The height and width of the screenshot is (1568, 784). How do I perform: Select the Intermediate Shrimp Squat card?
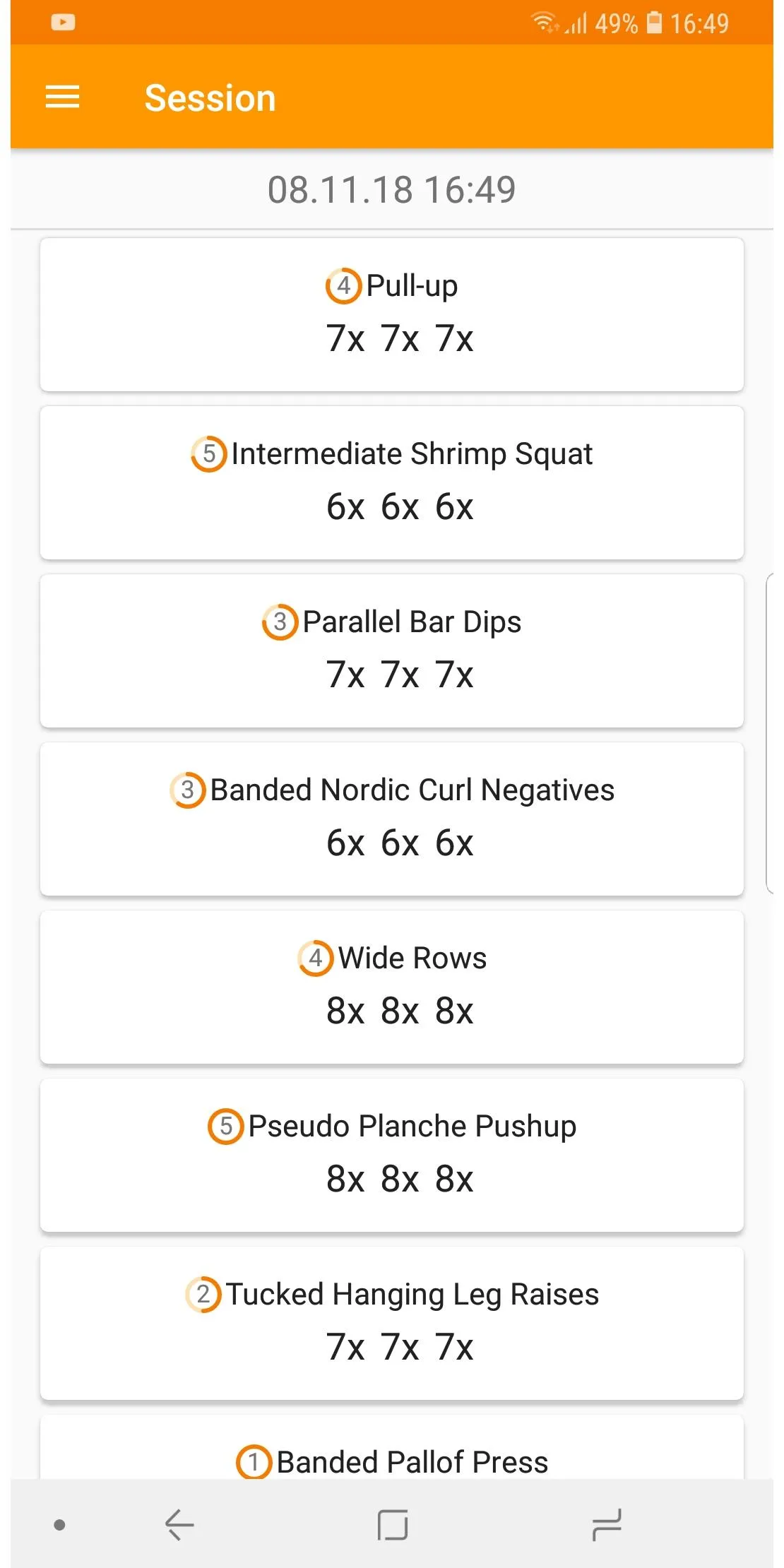[392, 482]
